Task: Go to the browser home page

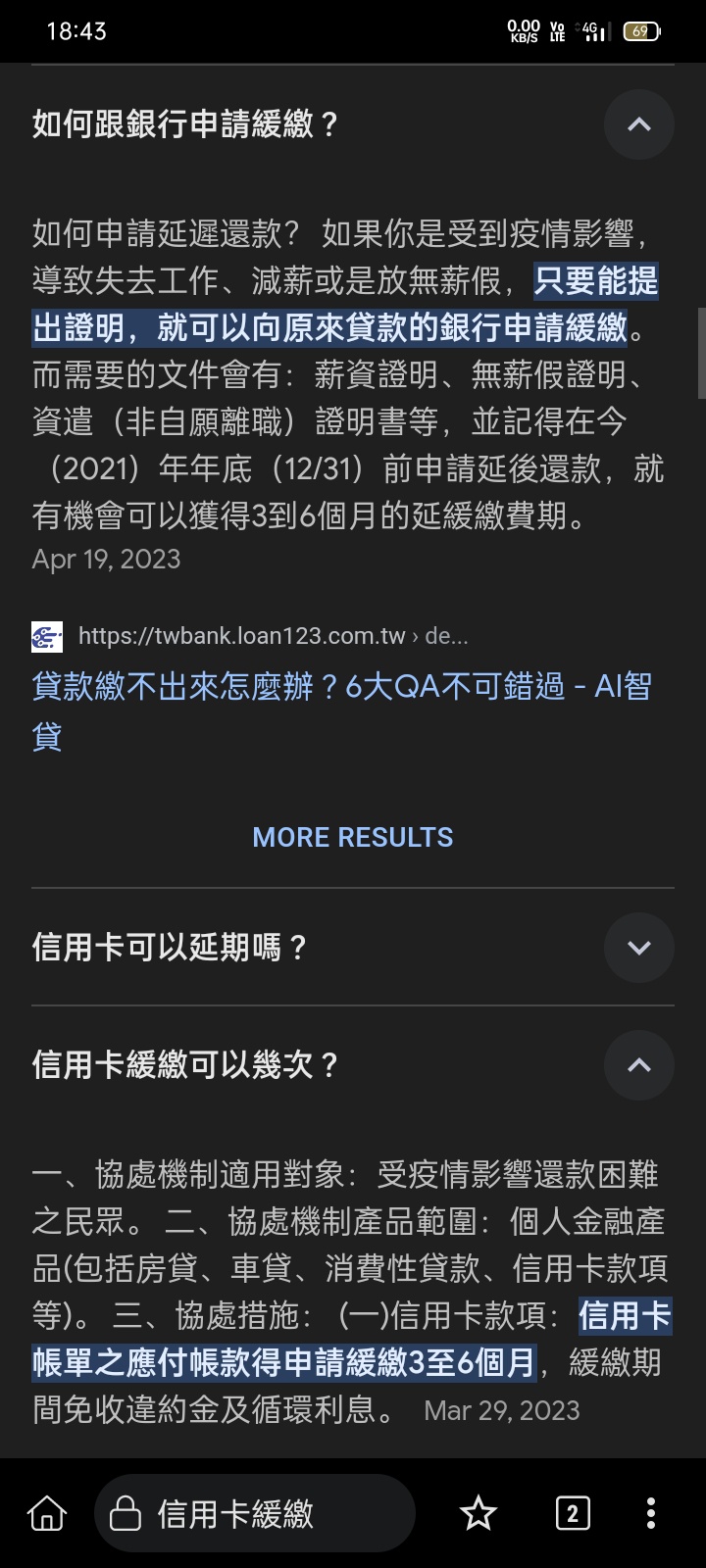Action: (x=47, y=1513)
